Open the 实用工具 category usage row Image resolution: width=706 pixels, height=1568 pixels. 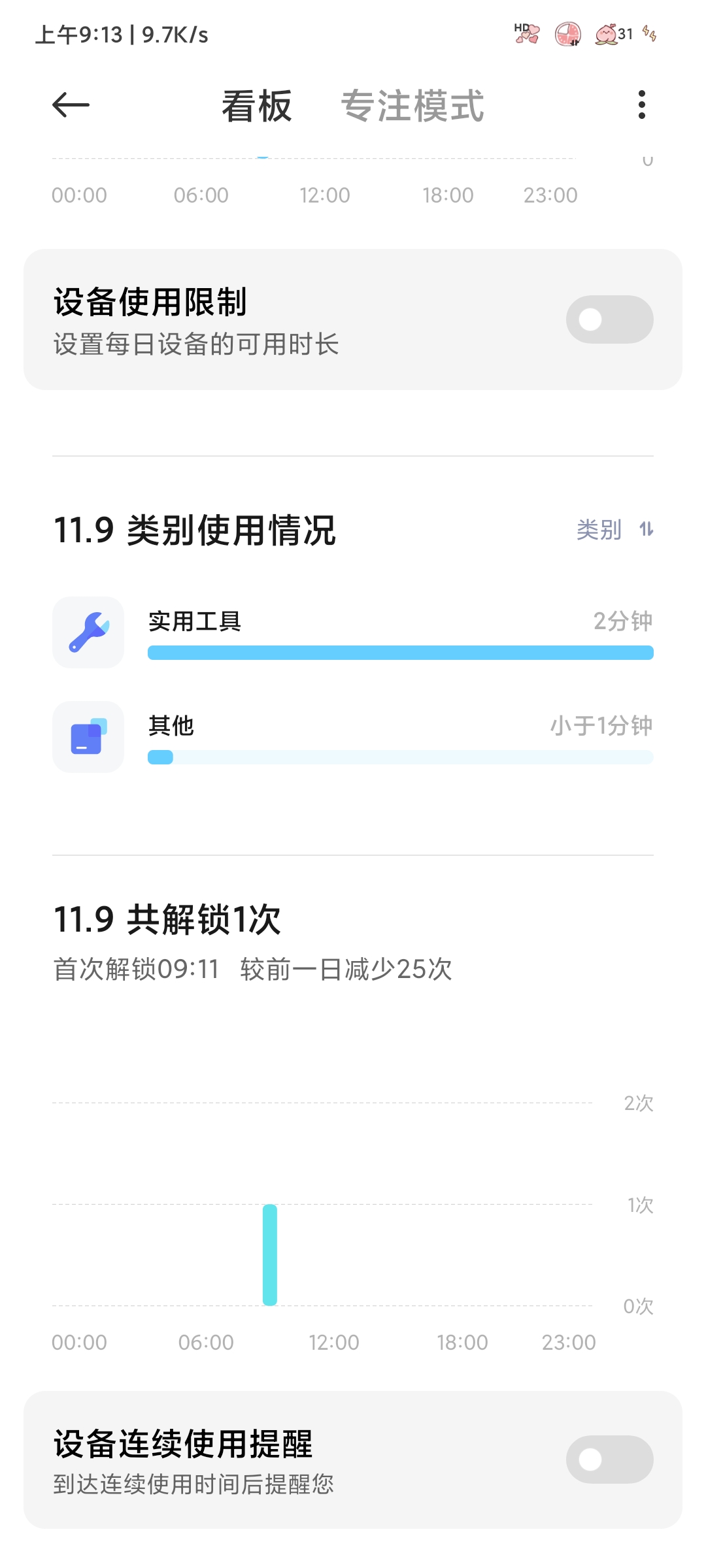353,632
